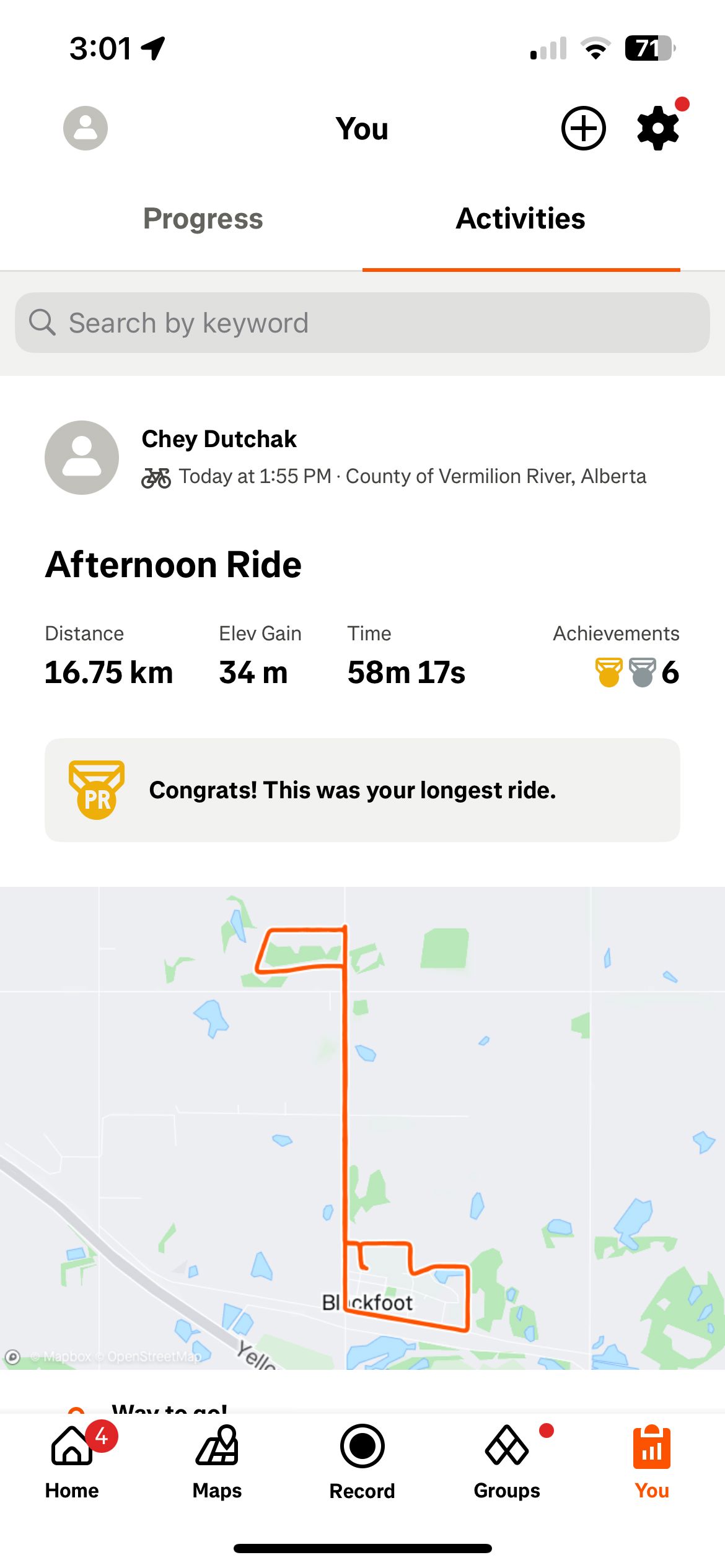Image resolution: width=725 pixels, height=1568 pixels.
Task: Open the Groups tab
Action: pos(507,1461)
